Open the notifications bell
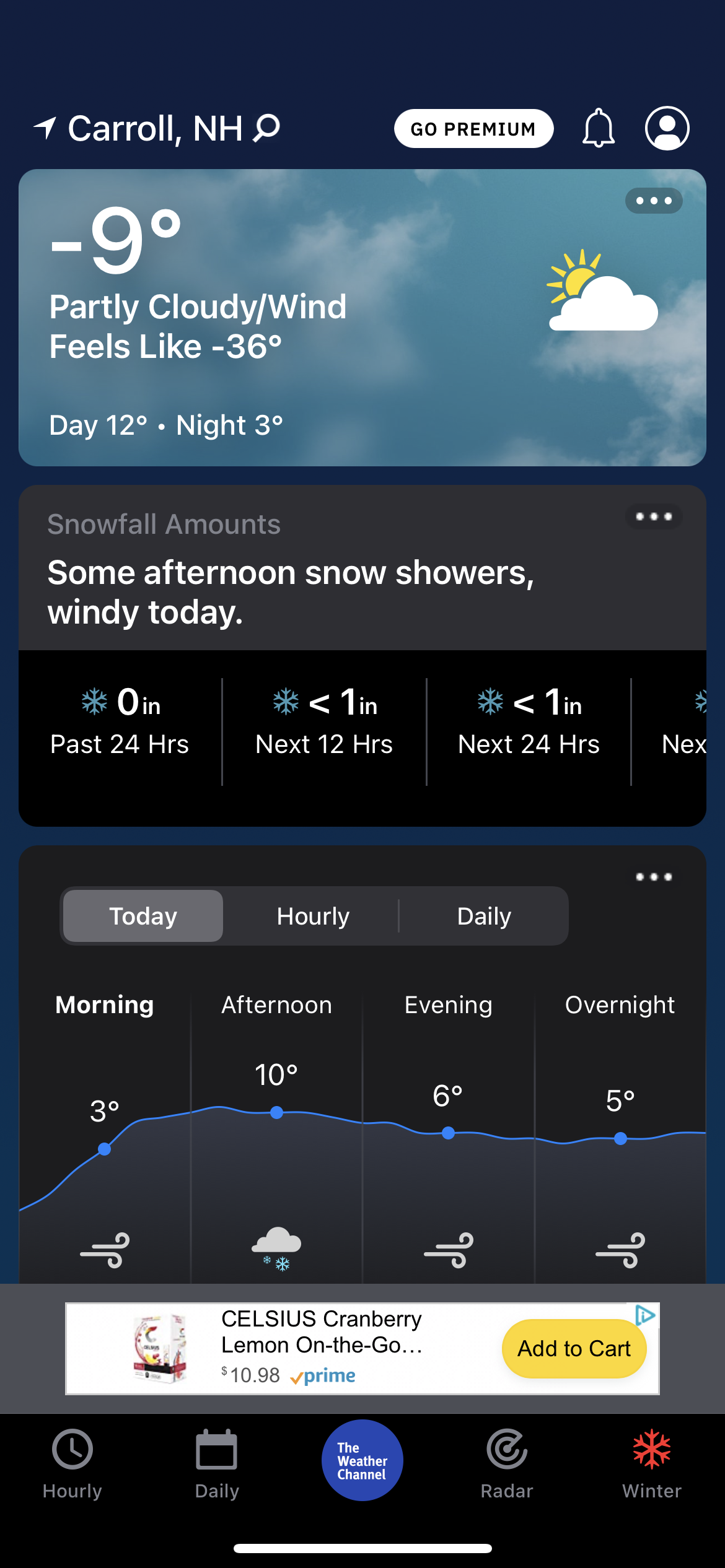725x1568 pixels. (598, 128)
